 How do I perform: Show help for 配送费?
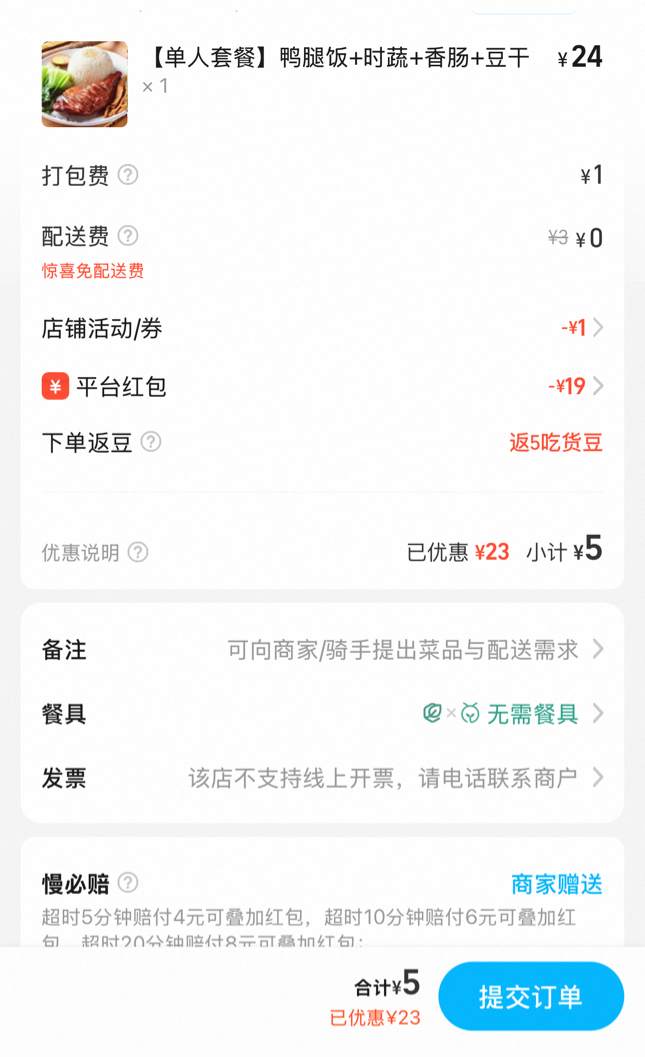[x=128, y=236]
